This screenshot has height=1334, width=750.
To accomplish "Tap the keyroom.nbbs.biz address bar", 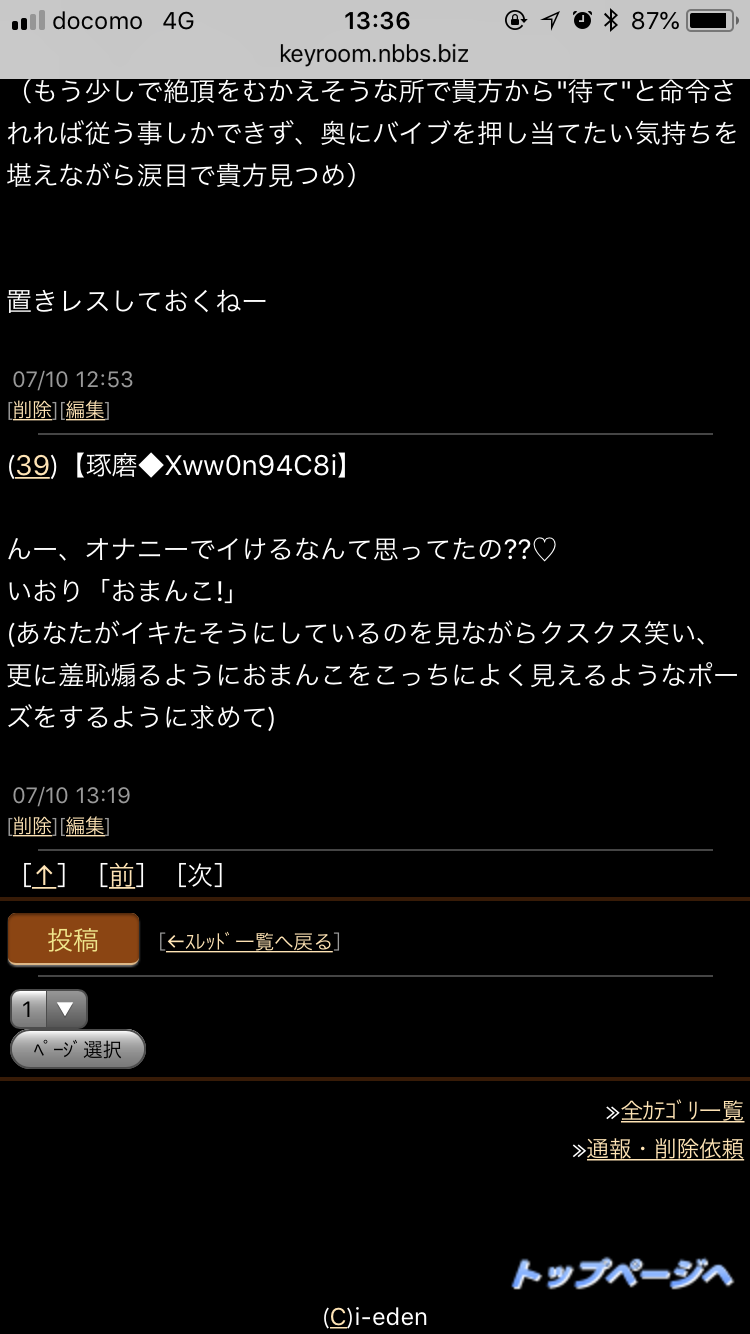I will click(x=375, y=54).
